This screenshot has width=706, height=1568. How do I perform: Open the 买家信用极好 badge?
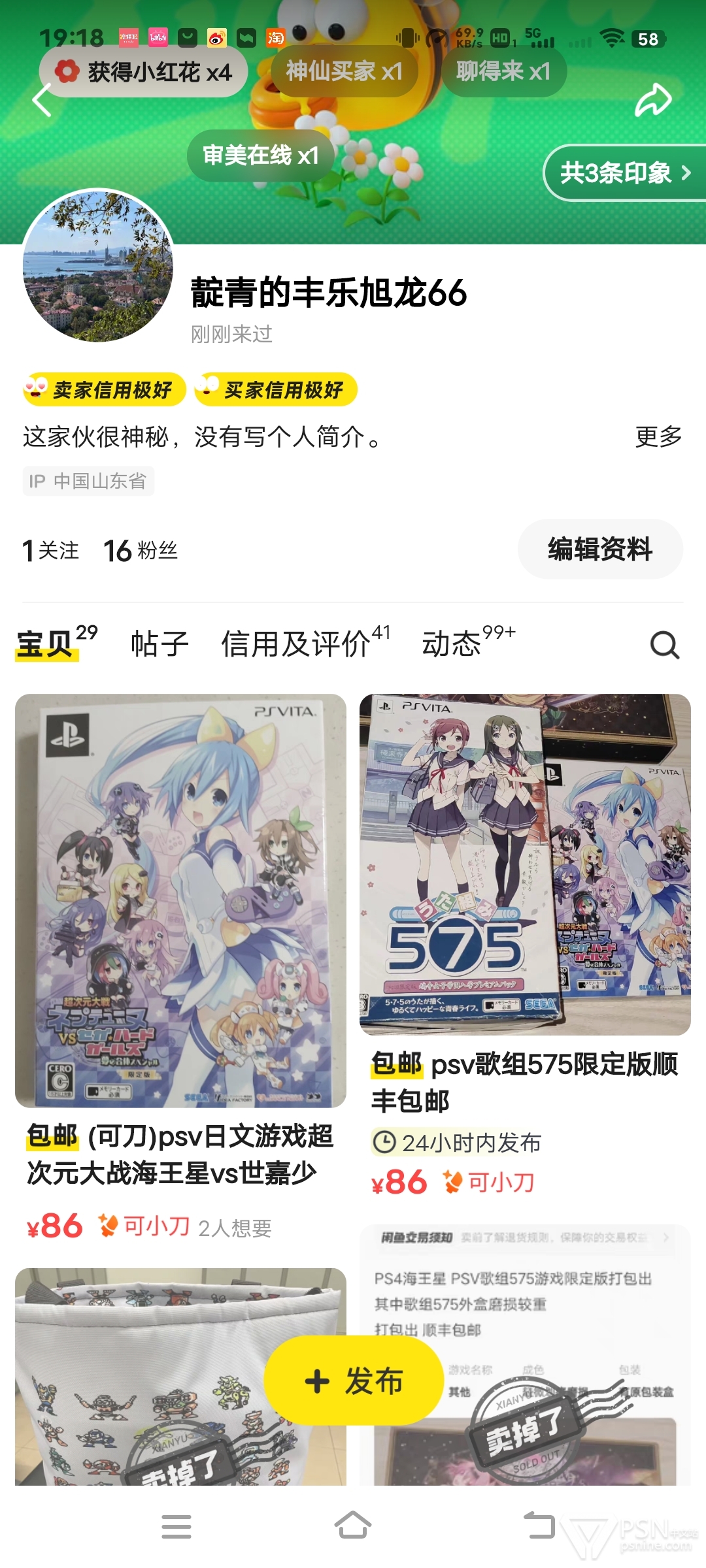[276, 390]
